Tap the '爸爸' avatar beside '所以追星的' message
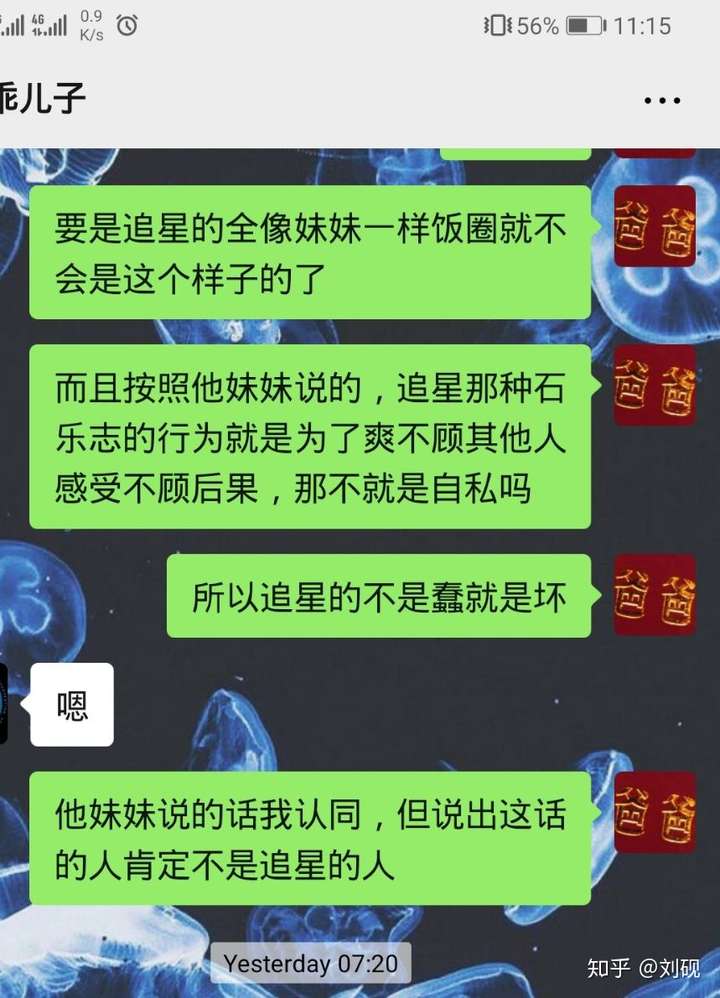The image size is (720, 998). click(x=655, y=594)
